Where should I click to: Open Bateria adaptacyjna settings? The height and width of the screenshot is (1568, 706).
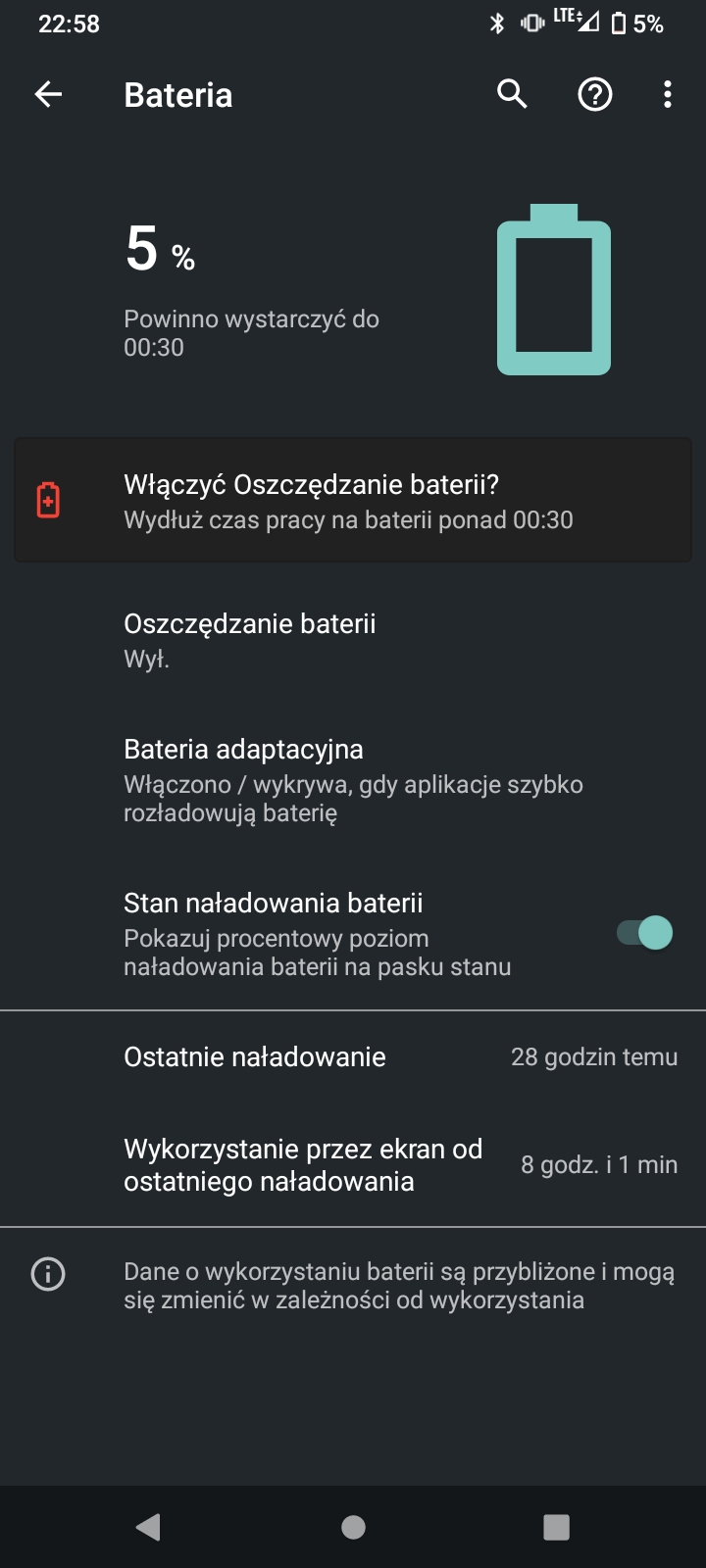click(x=353, y=780)
